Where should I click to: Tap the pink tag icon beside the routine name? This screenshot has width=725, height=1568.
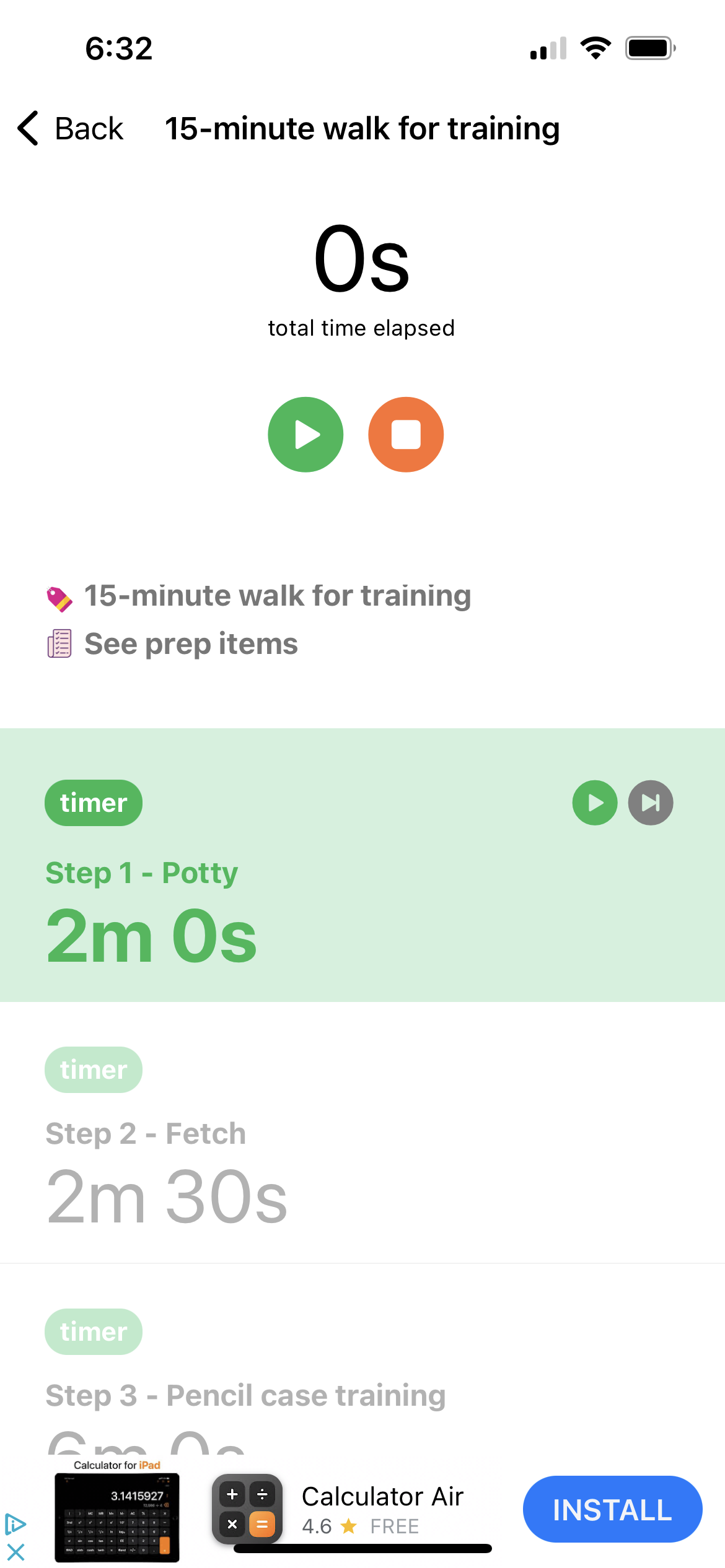pyautogui.click(x=59, y=596)
